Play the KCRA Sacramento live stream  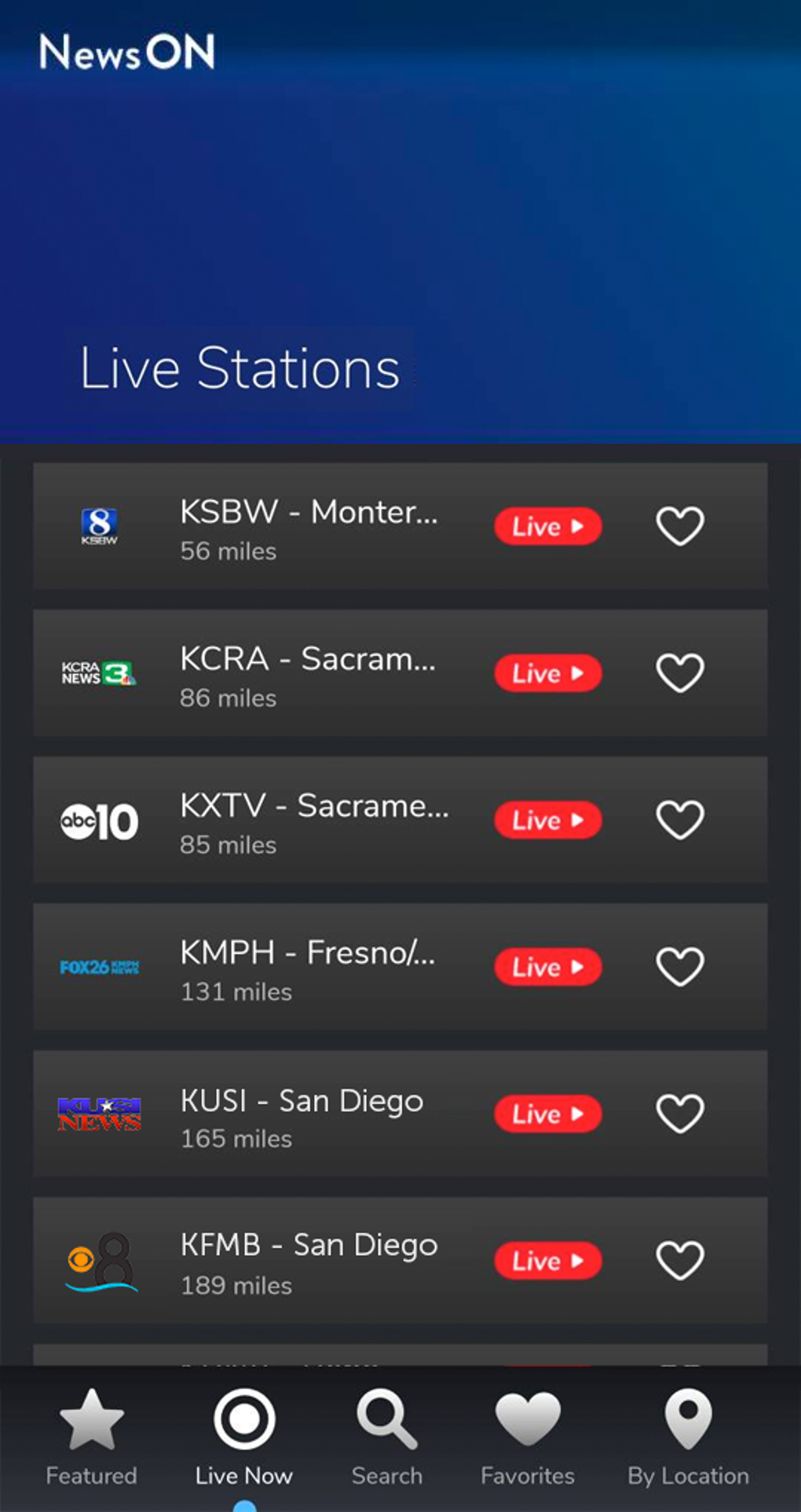547,673
